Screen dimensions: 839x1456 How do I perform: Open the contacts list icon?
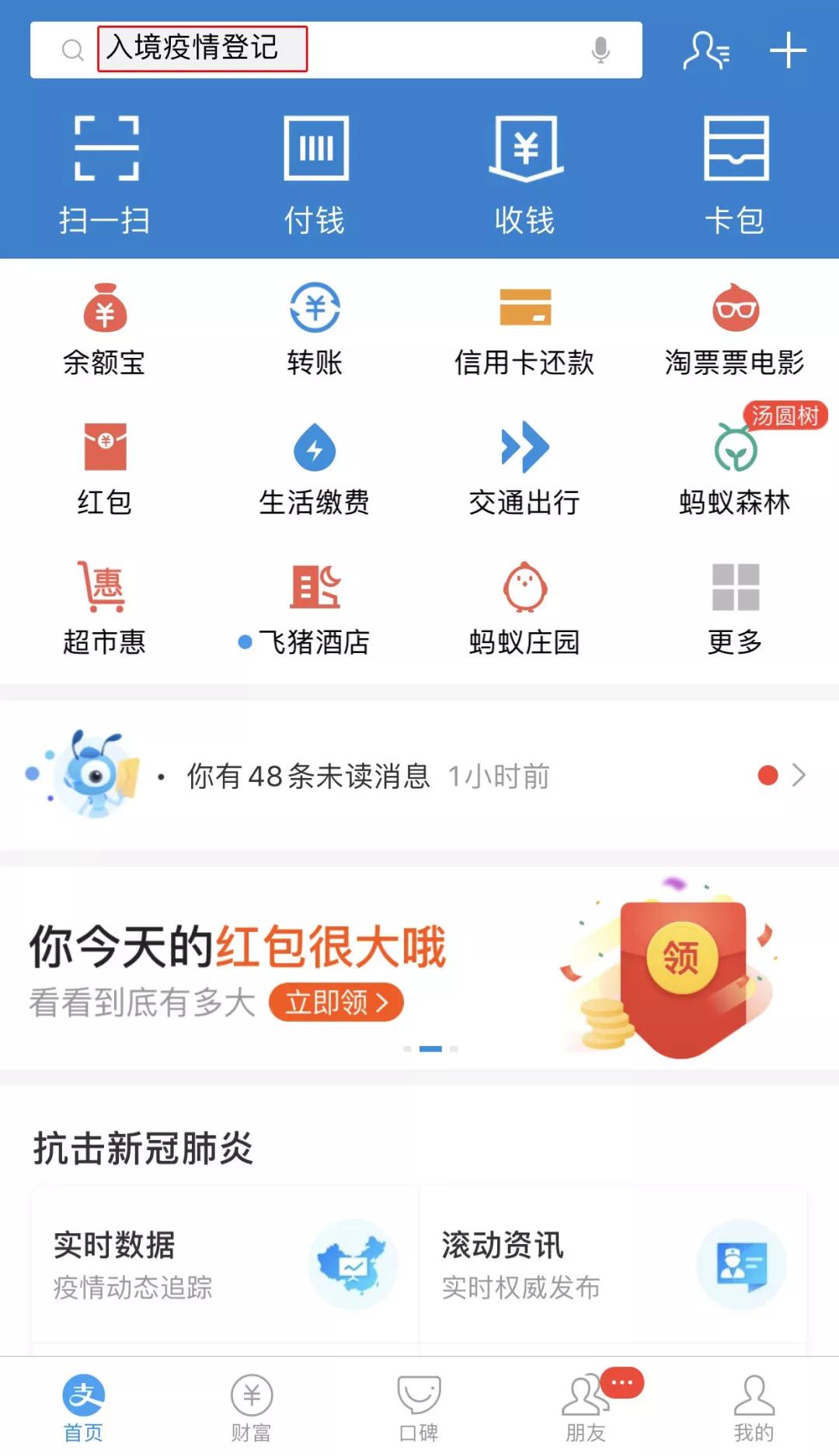tap(706, 50)
